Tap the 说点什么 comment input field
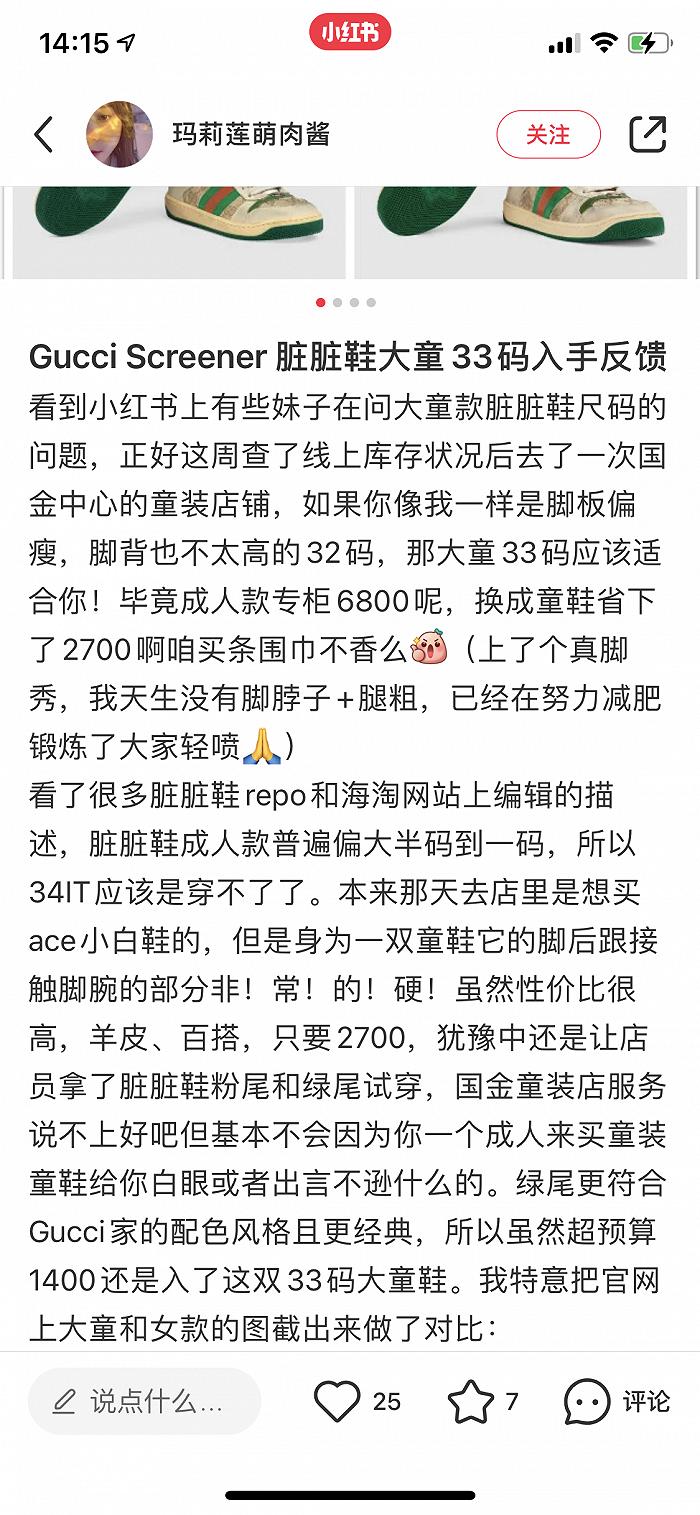Viewport: 700px width, 1515px height. pyautogui.click(x=145, y=1401)
